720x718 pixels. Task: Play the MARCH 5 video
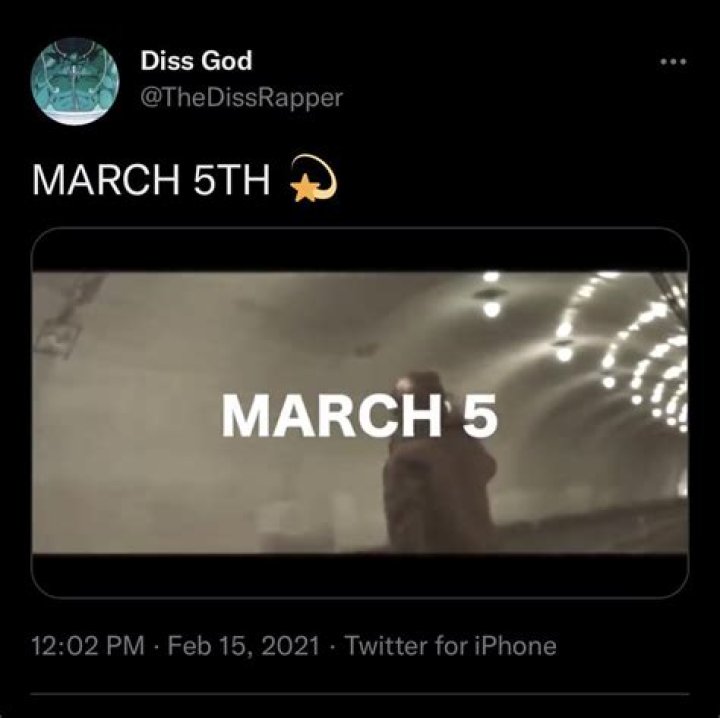pos(360,413)
